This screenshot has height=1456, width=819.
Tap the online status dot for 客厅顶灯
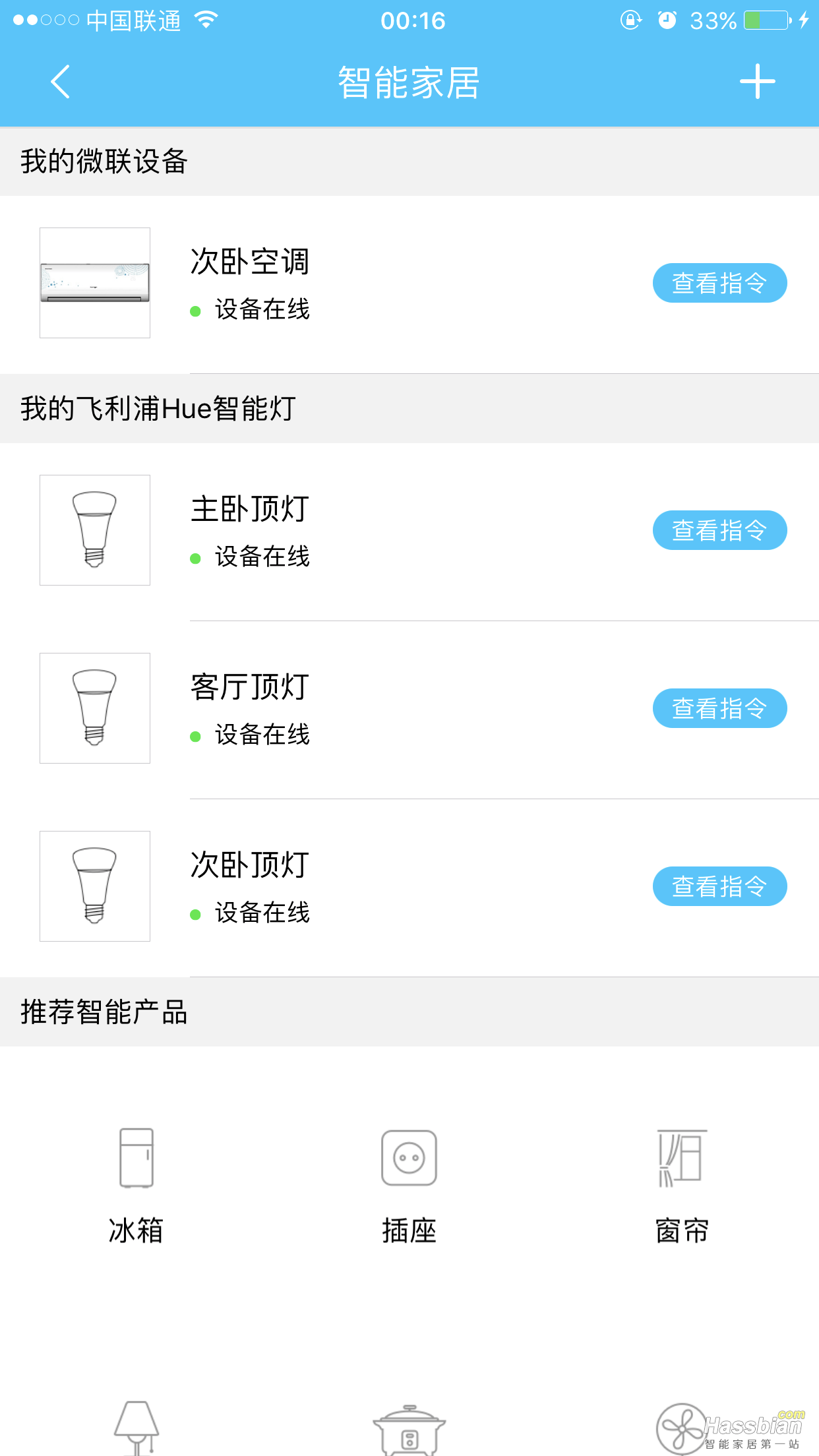195,735
